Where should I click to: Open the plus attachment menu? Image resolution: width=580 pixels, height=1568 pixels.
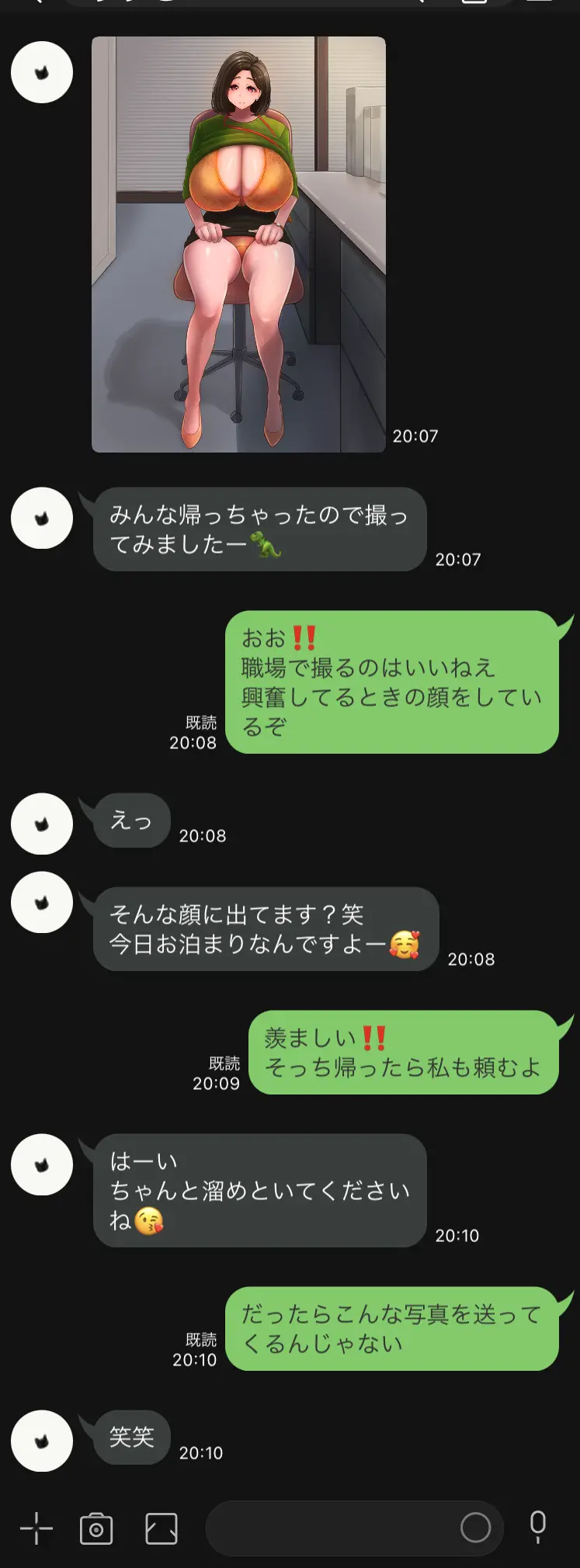click(x=36, y=1528)
